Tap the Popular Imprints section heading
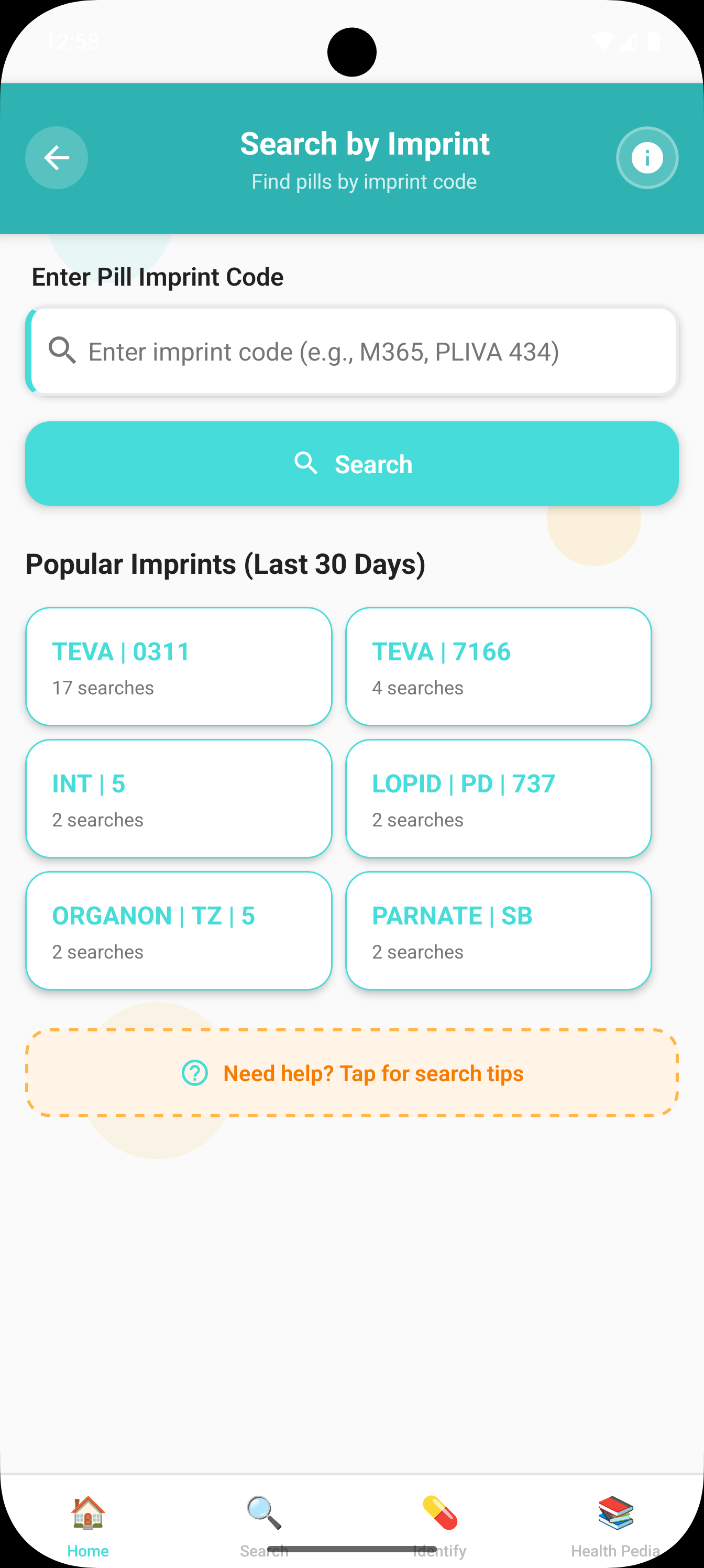 tap(226, 563)
